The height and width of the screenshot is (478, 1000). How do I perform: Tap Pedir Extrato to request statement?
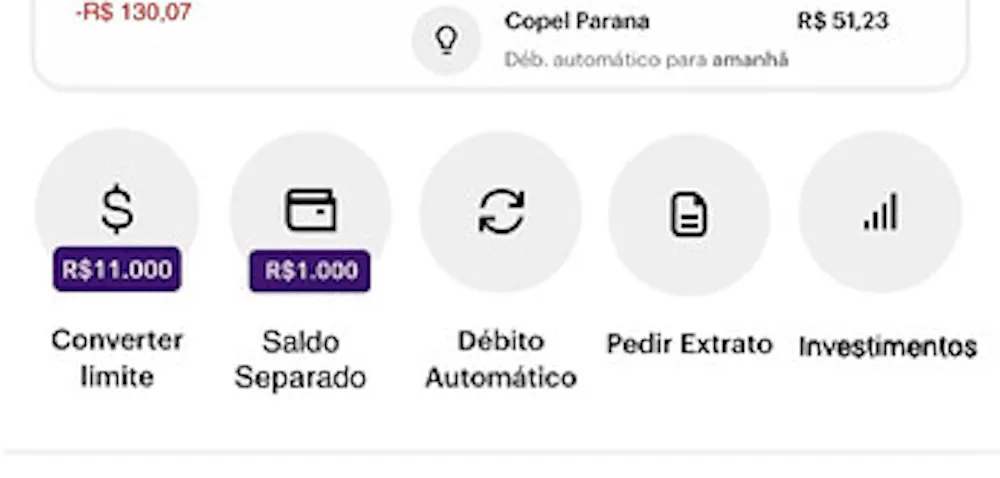[x=689, y=214]
